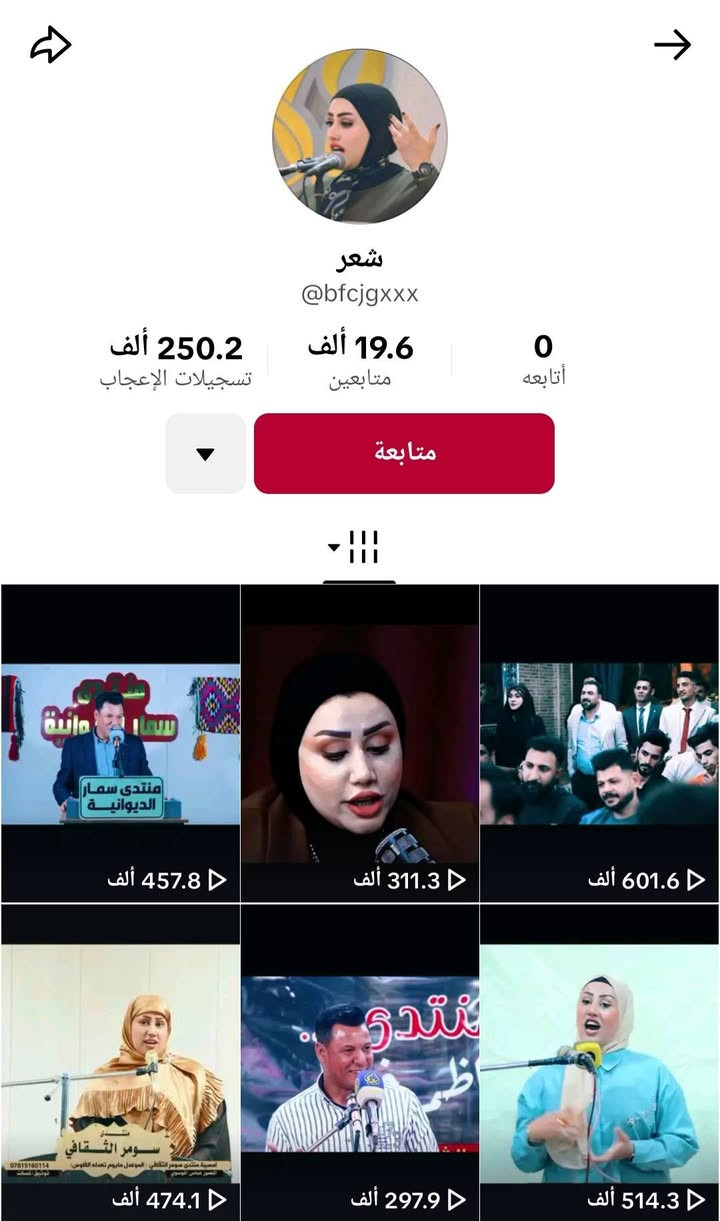The width and height of the screenshot is (720, 1221).
Task: Open dropdown beside the متابعة button
Action: click(204, 452)
